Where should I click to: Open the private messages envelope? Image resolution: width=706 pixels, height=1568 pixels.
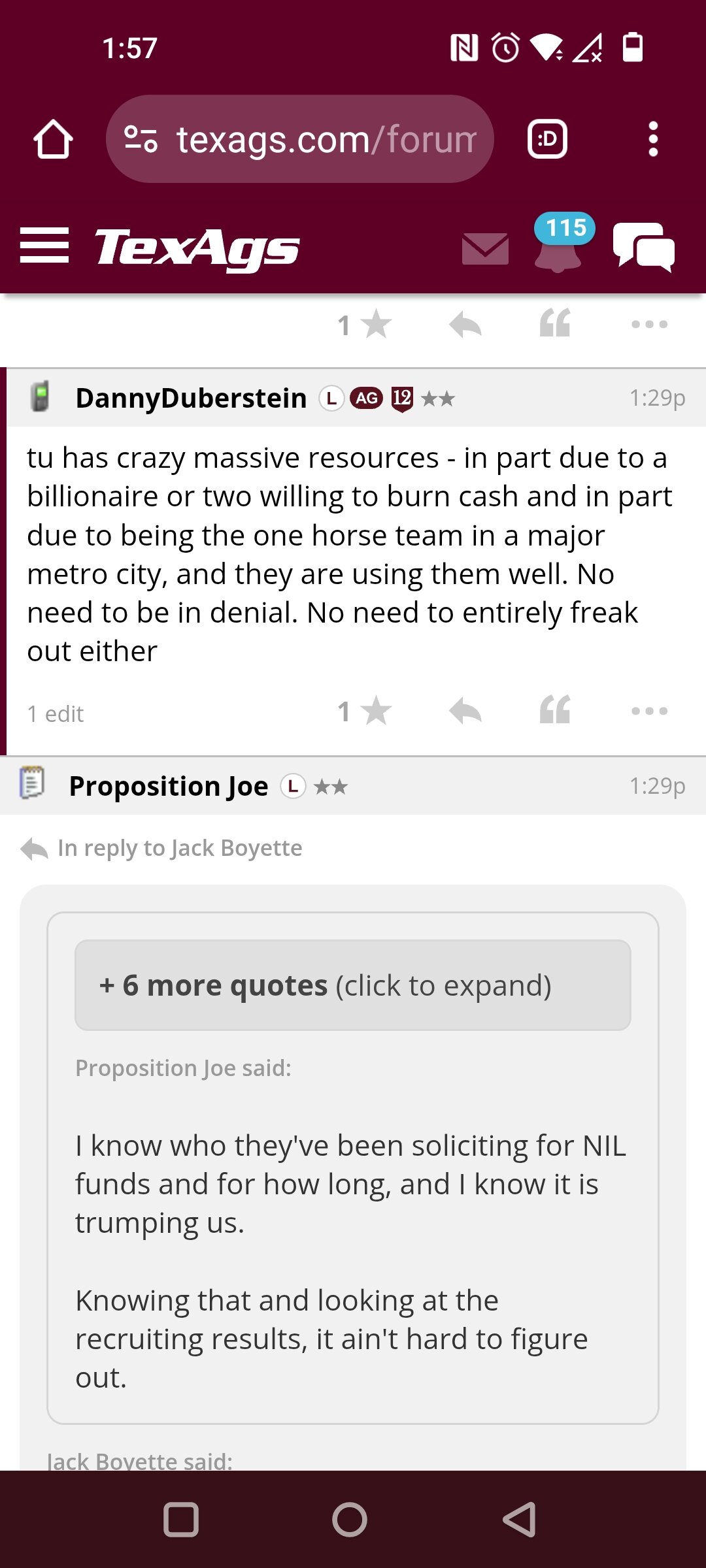click(x=485, y=249)
